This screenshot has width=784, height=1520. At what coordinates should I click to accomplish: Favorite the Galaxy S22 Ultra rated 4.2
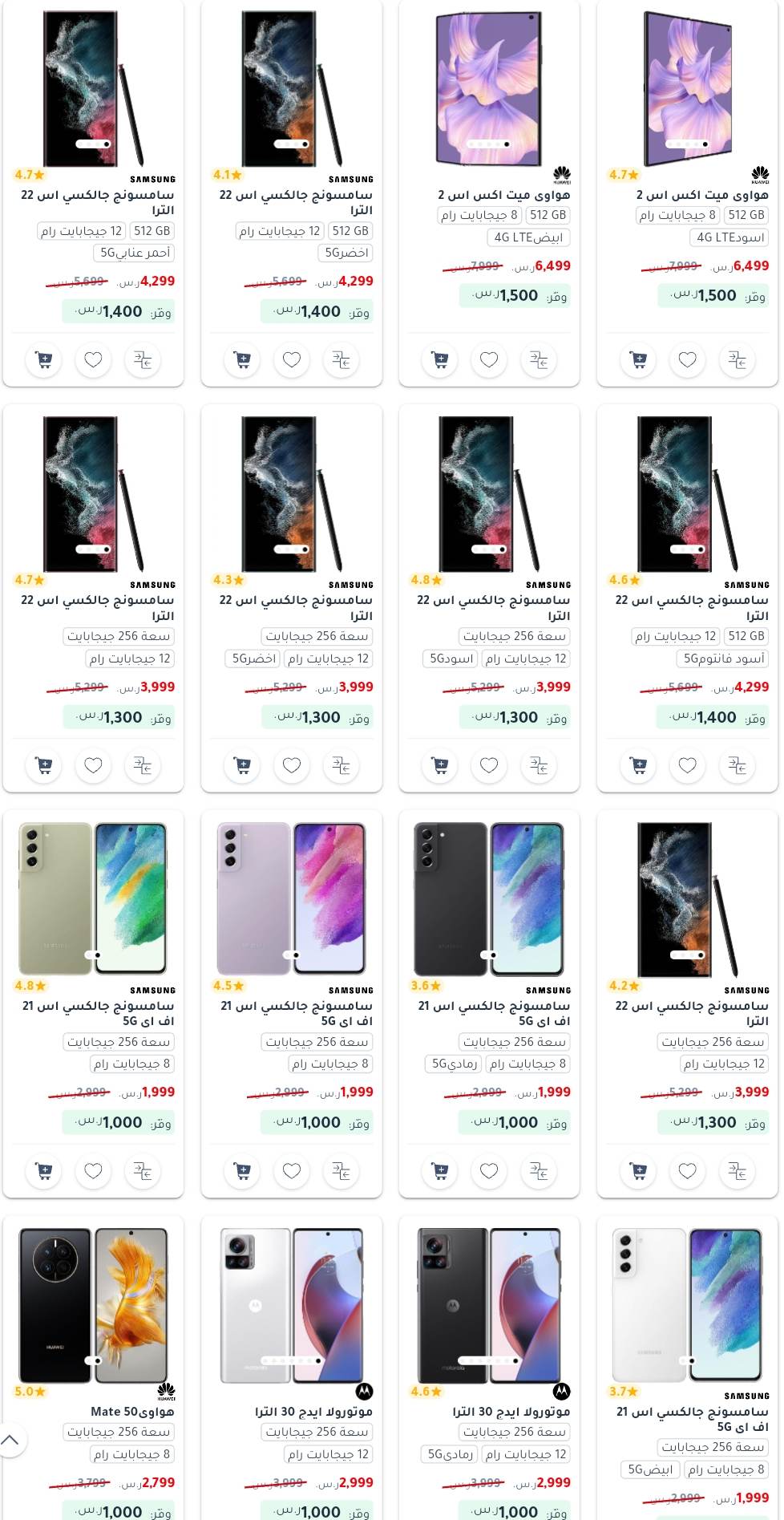pyautogui.click(x=688, y=1171)
